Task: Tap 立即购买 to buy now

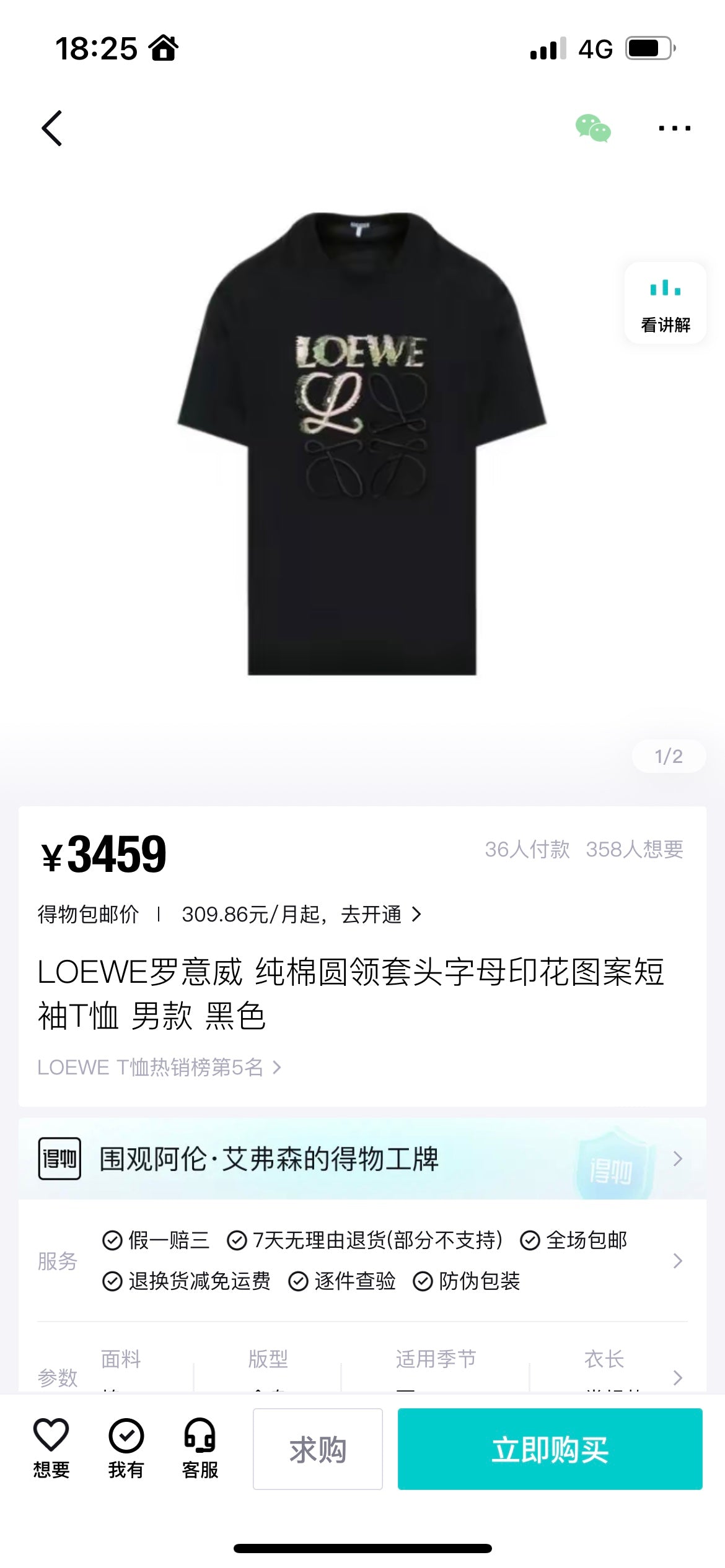Action: pyautogui.click(x=550, y=1449)
